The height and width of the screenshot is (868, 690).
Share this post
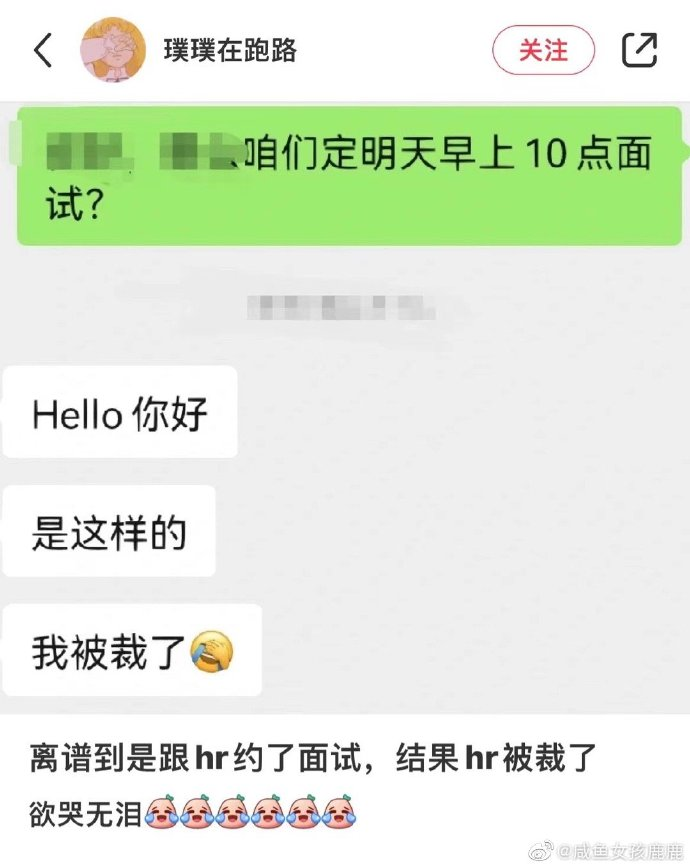(640, 50)
